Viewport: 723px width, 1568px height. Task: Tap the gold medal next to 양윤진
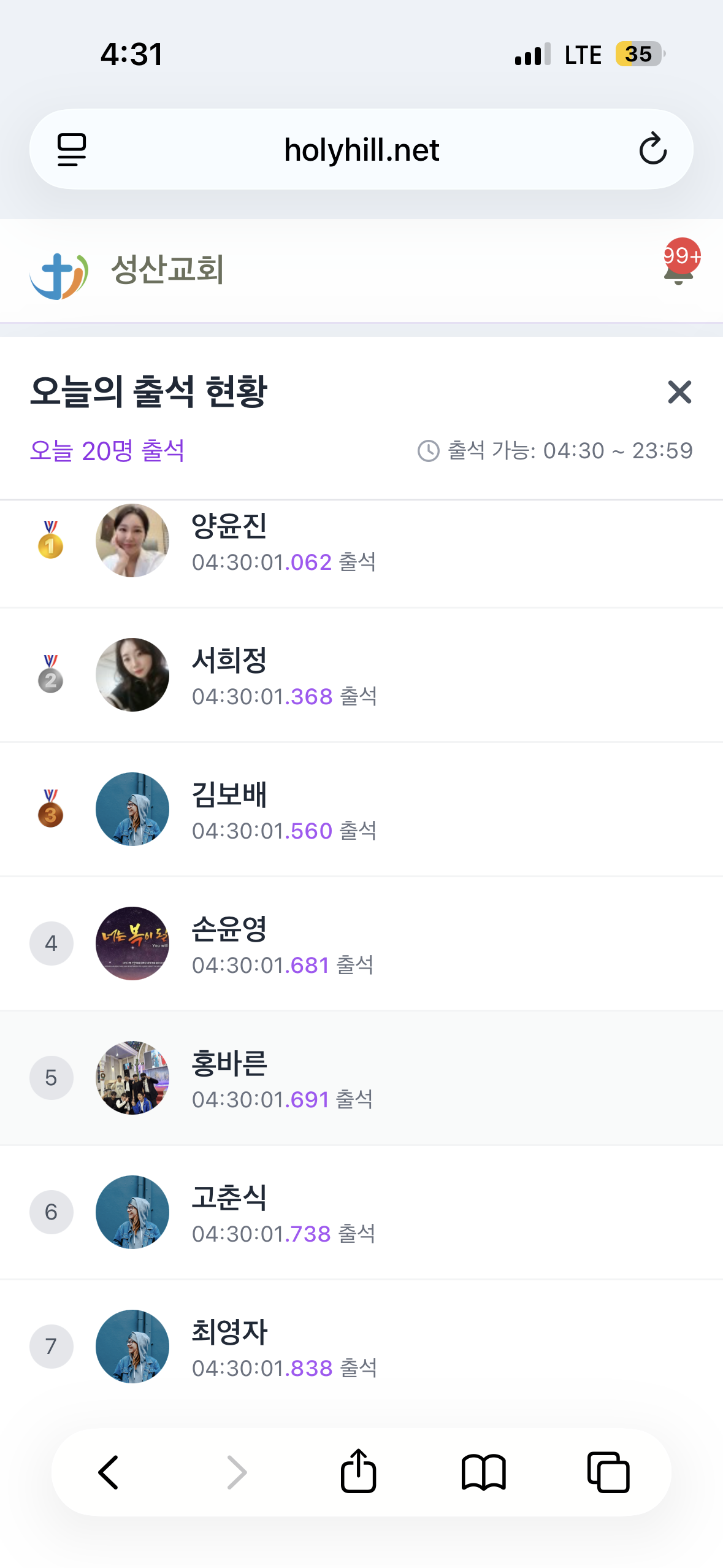click(52, 540)
